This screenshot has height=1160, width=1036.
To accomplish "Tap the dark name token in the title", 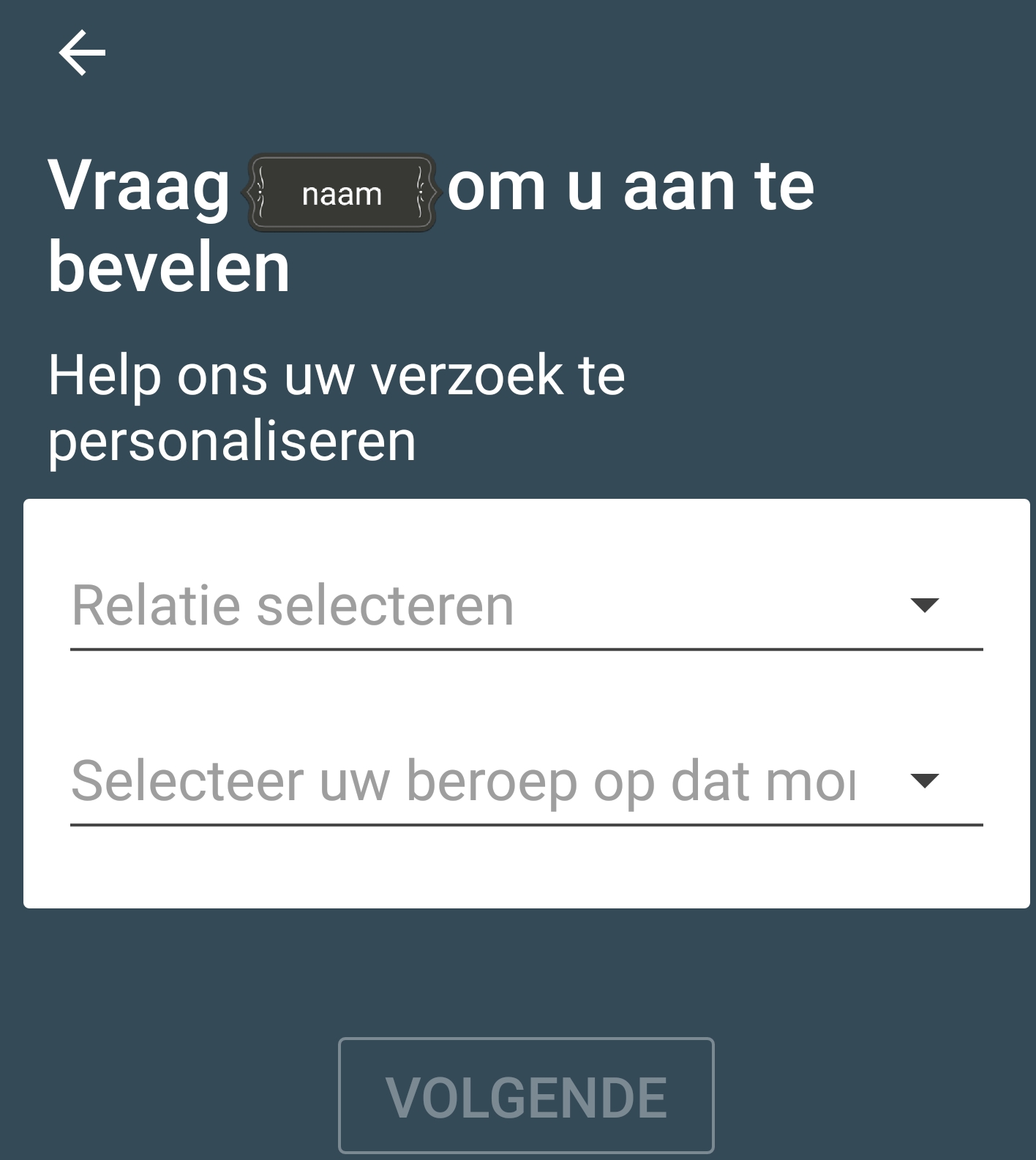I will [340, 192].
